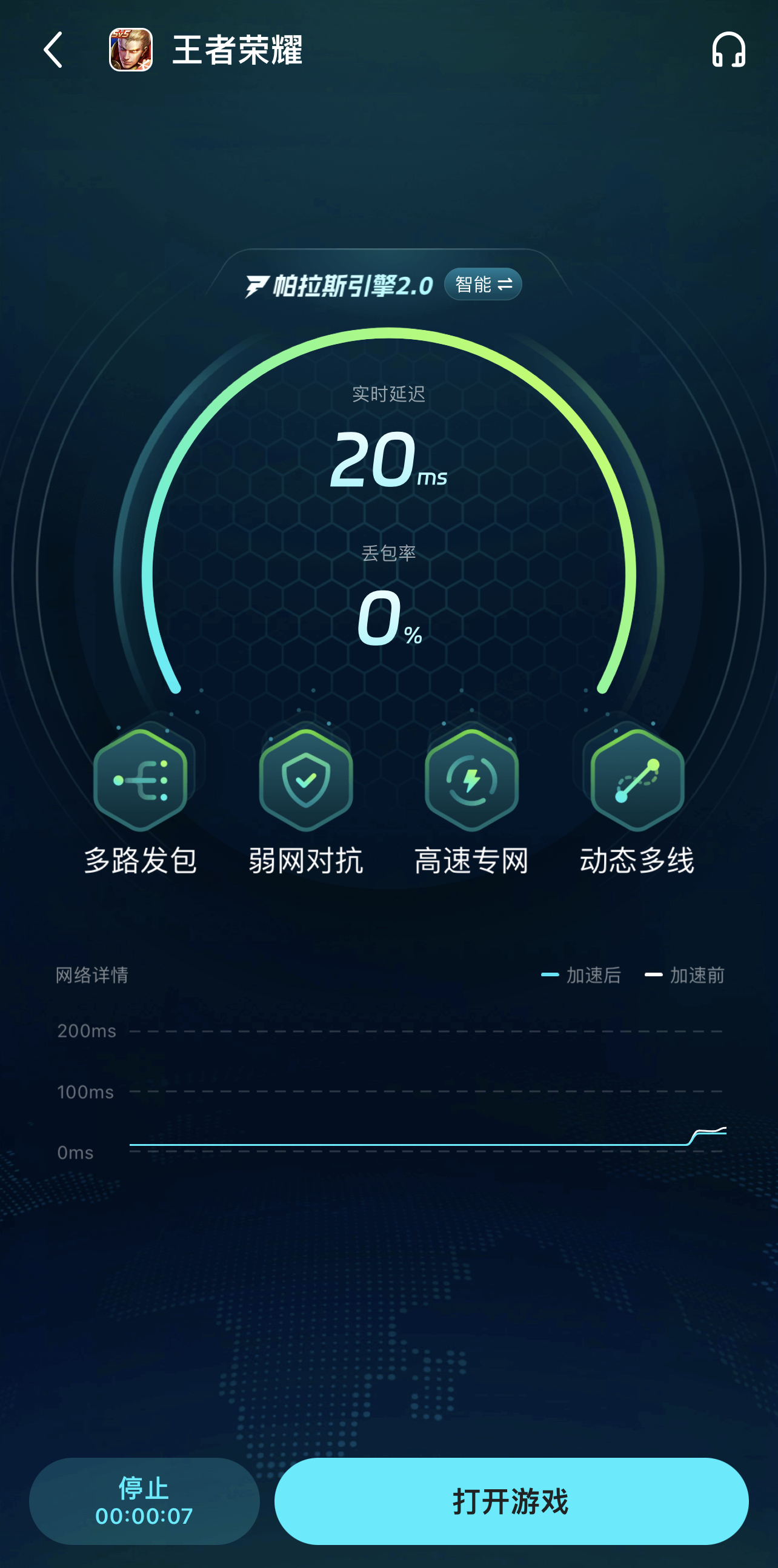Stop acceleration with 停止 button

(x=144, y=1500)
